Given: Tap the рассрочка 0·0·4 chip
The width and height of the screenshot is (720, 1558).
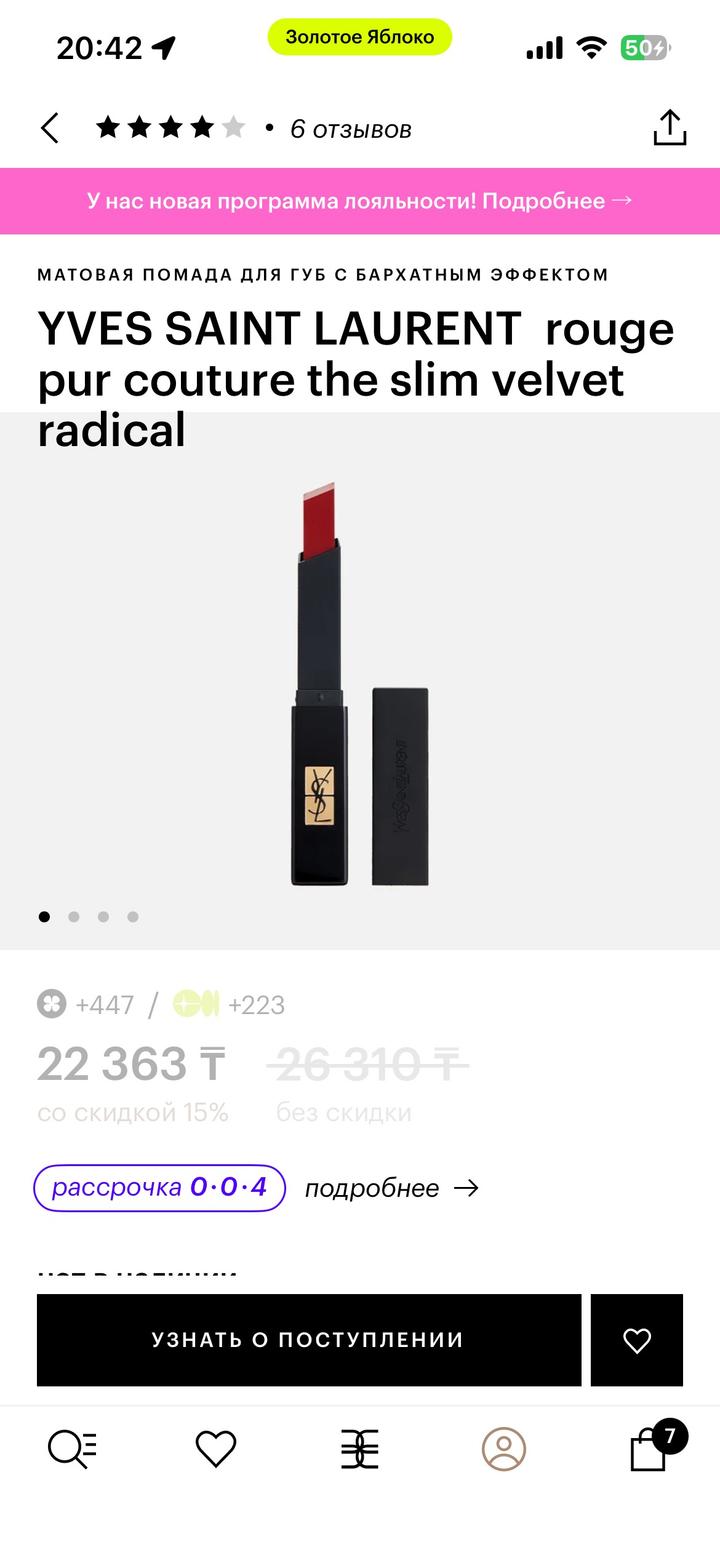Looking at the screenshot, I should 160,1188.
